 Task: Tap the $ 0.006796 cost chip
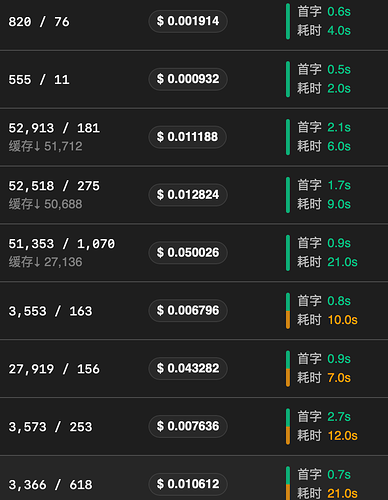tap(188, 310)
